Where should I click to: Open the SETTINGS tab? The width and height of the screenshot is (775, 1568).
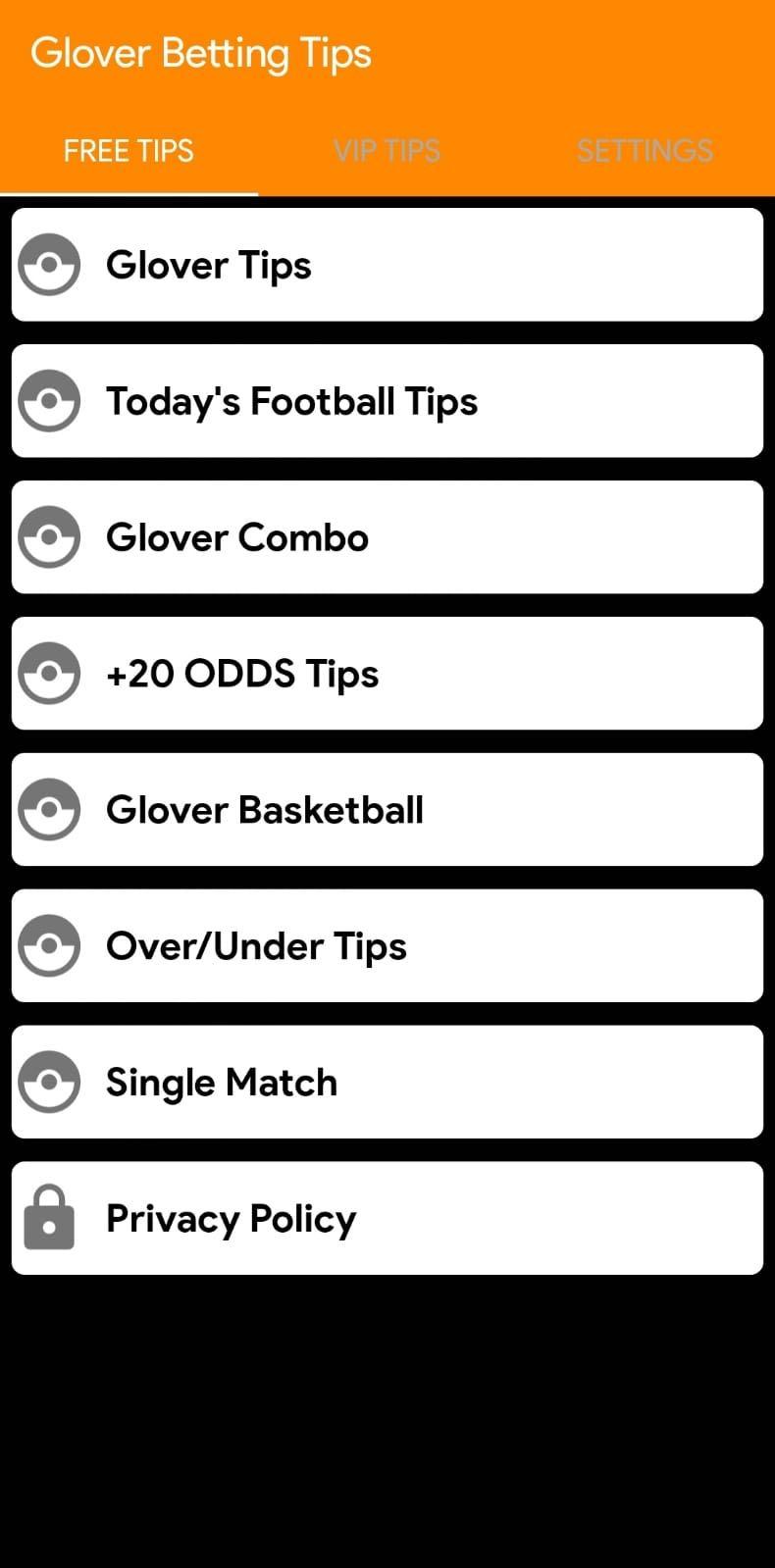tap(645, 151)
